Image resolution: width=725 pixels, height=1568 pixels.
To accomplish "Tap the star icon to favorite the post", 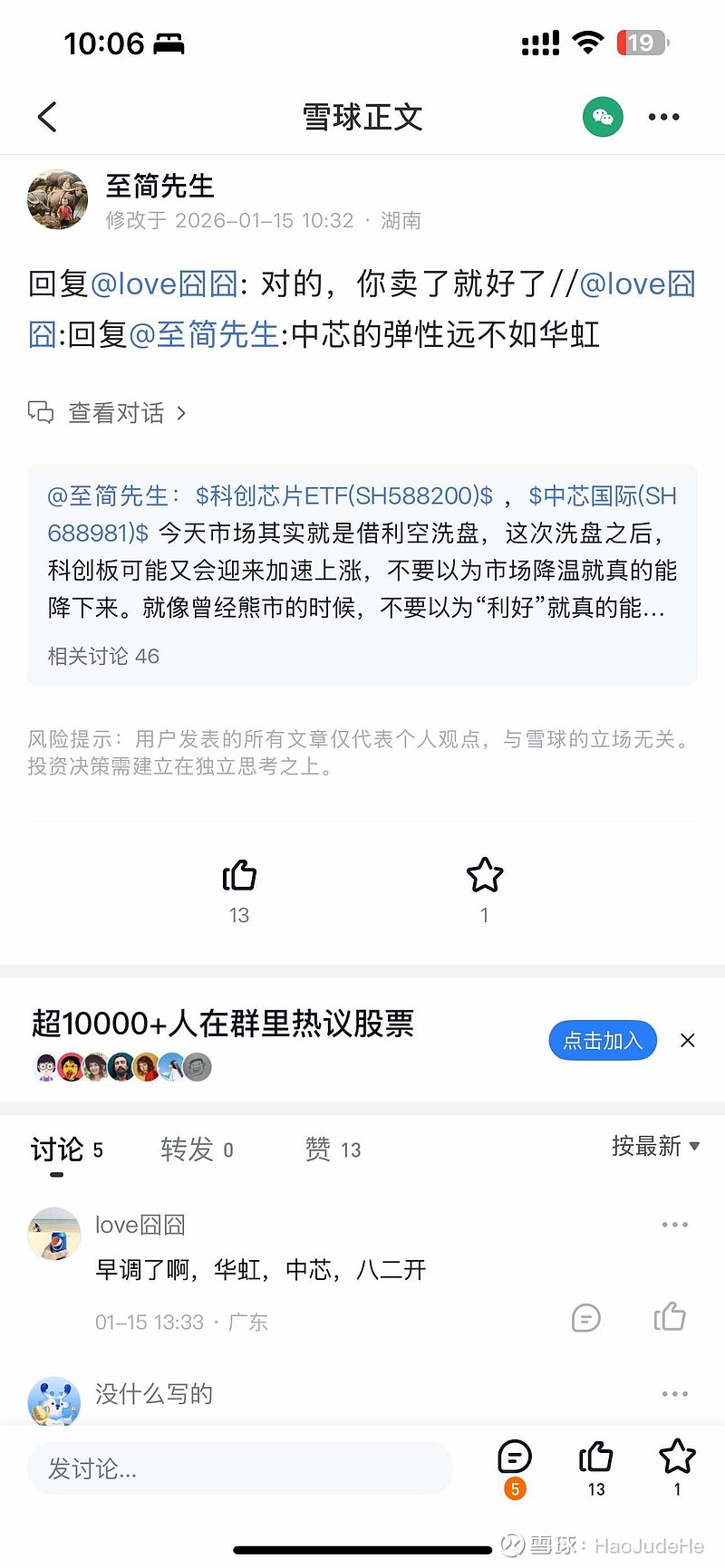I will [x=484, y=875].
